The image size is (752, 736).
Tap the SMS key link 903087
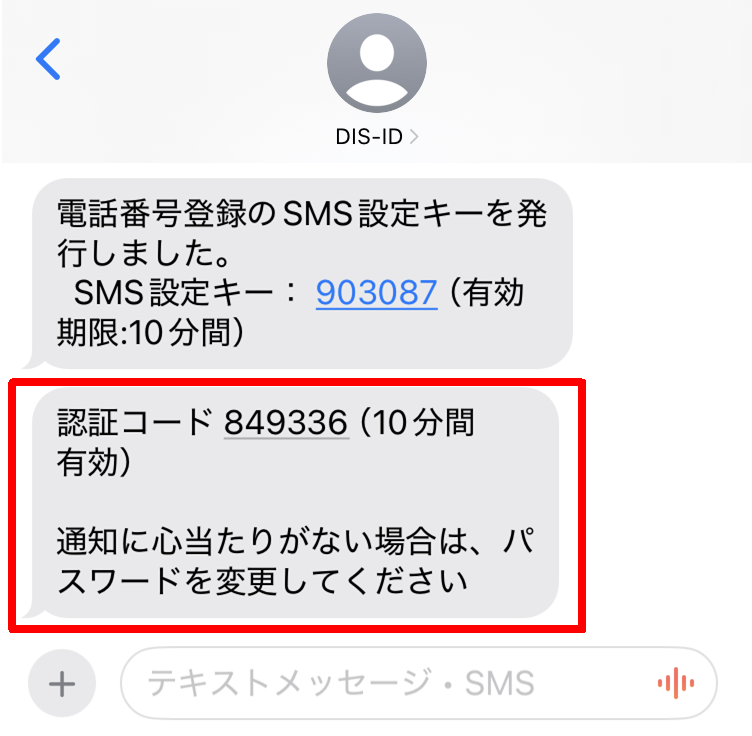tap(376, 292)
